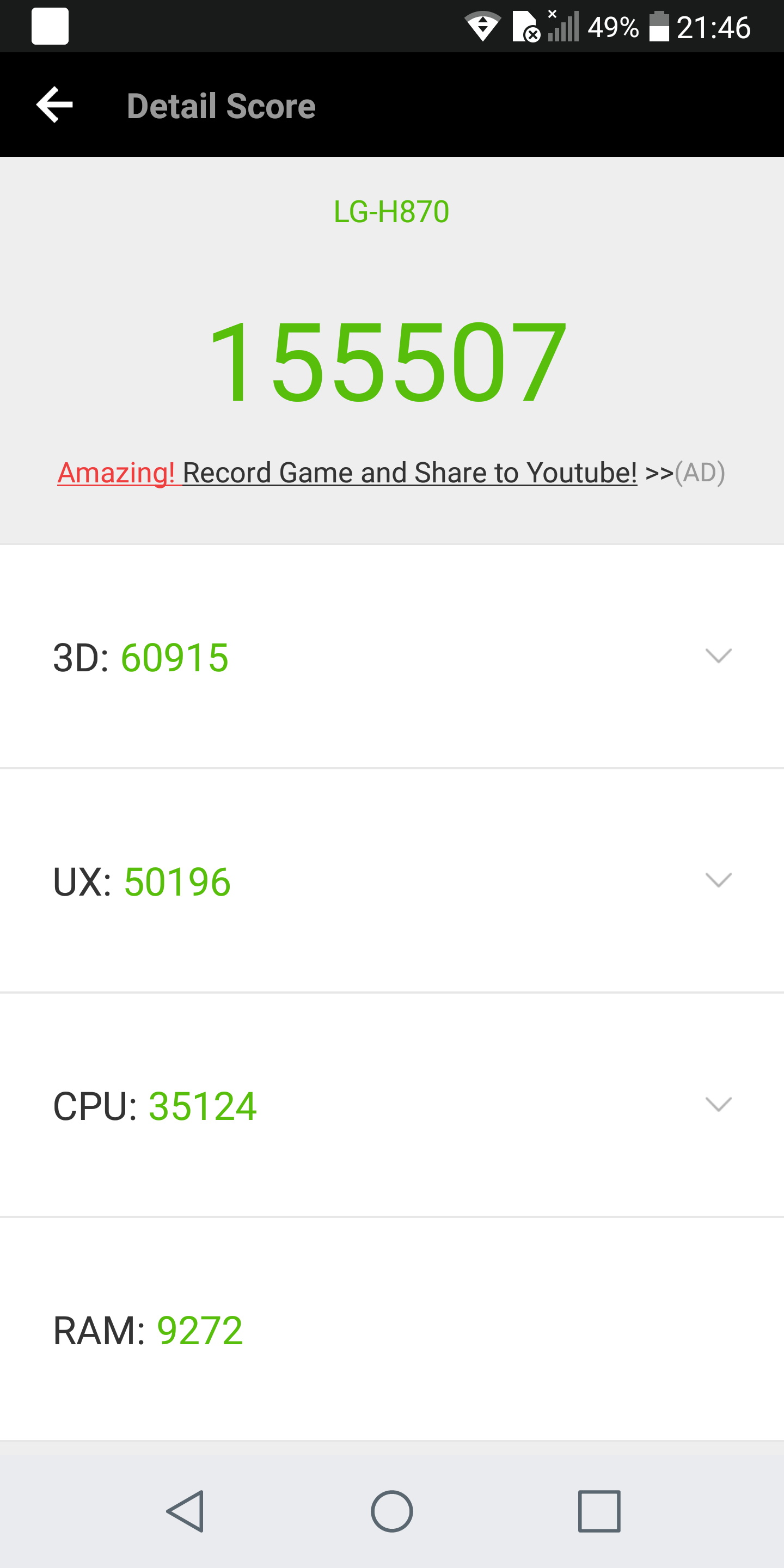Screen dimensions: 784x1568
Task: Expand the 3D score details
Action: click(x=718, y=656)
